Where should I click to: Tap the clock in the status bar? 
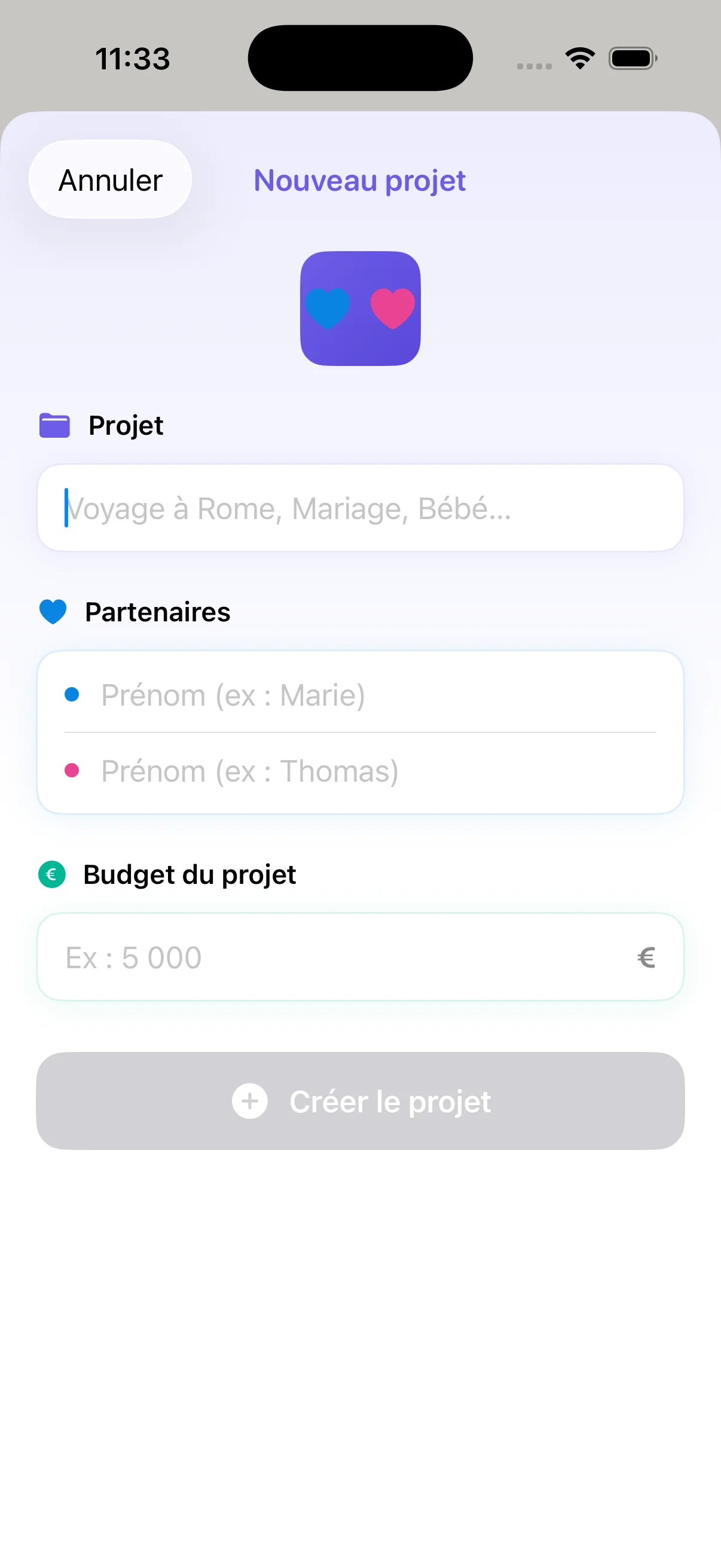(132, 58)
